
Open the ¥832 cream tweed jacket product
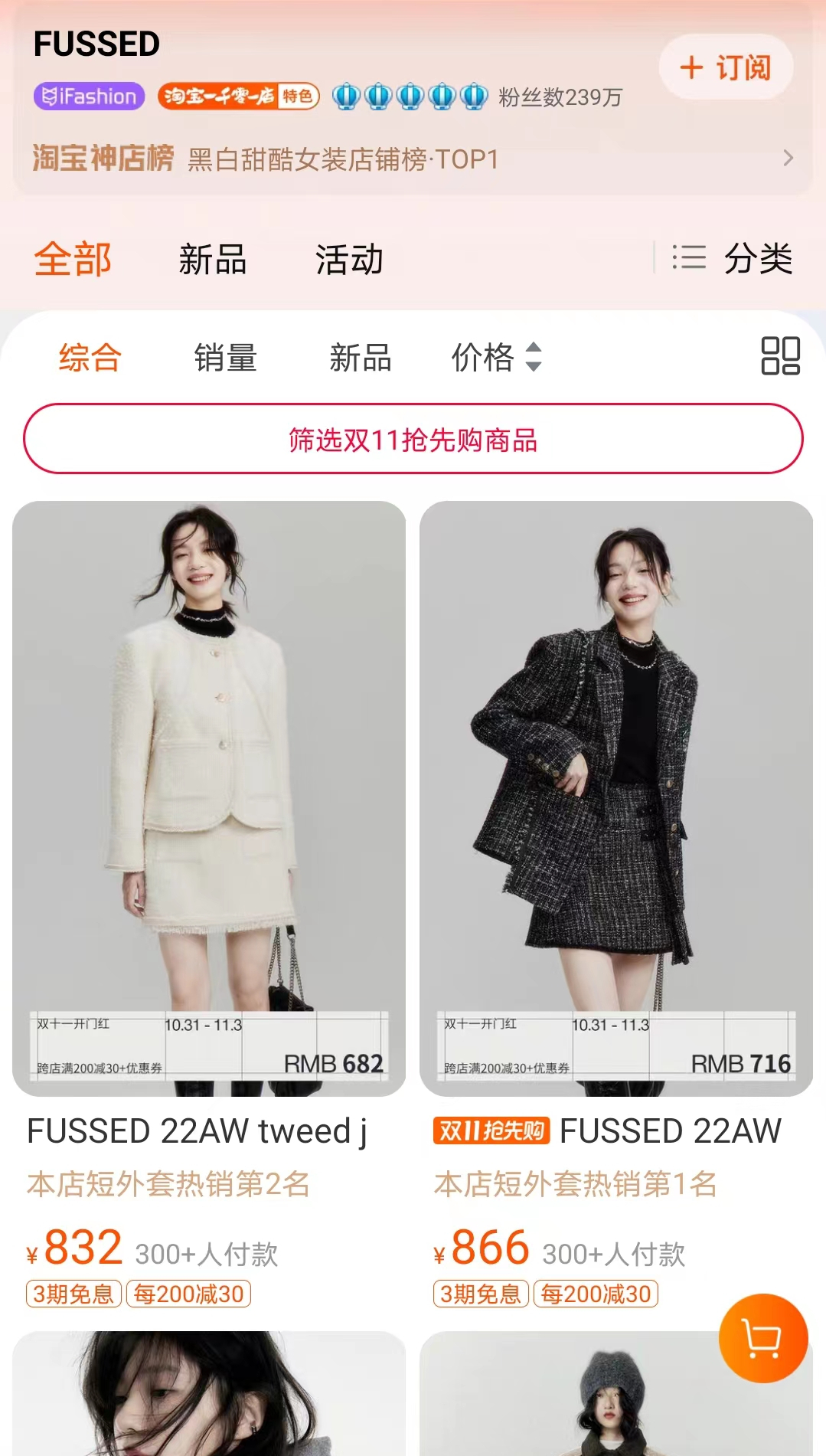point(209,798)
